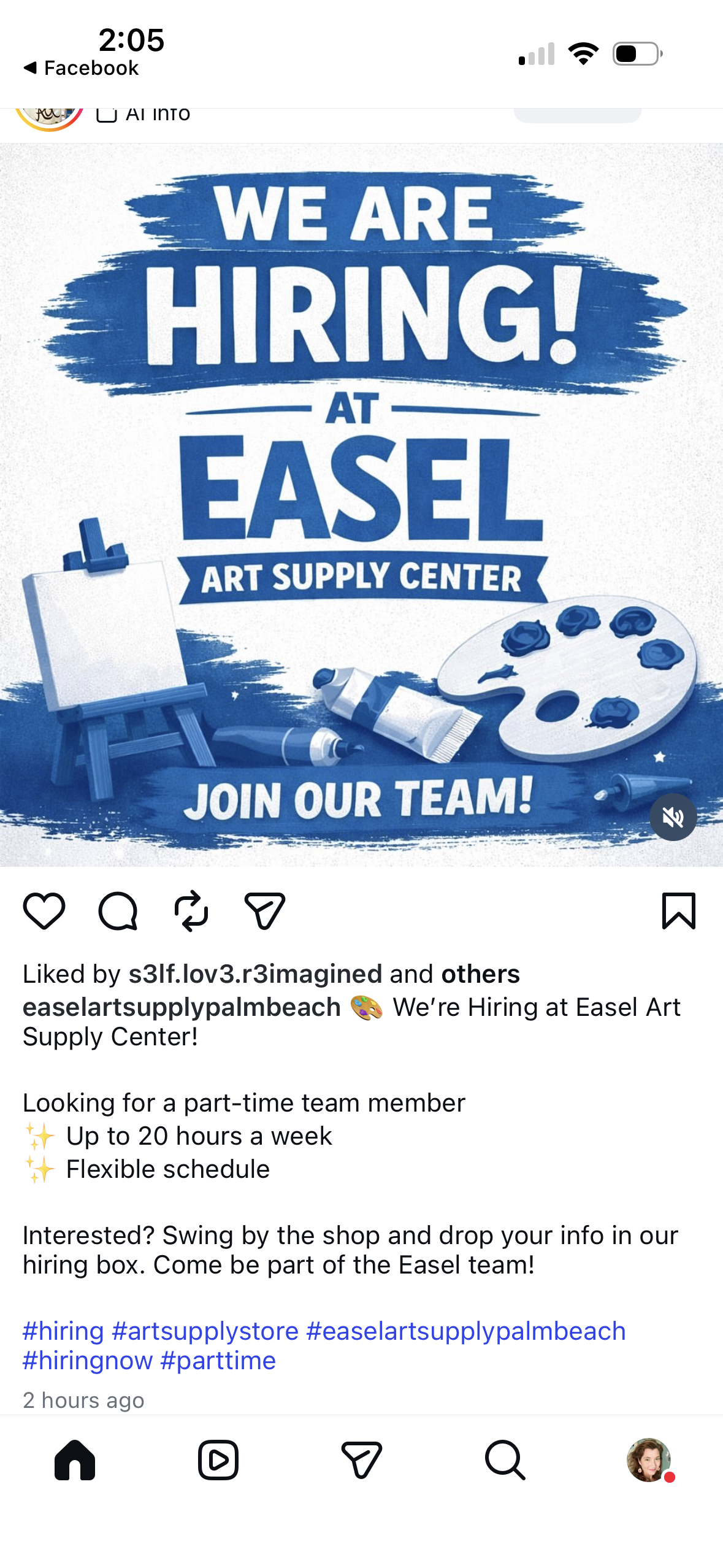Open easelartsupplypalmbeach profile from the caption

pos(182,1007)
